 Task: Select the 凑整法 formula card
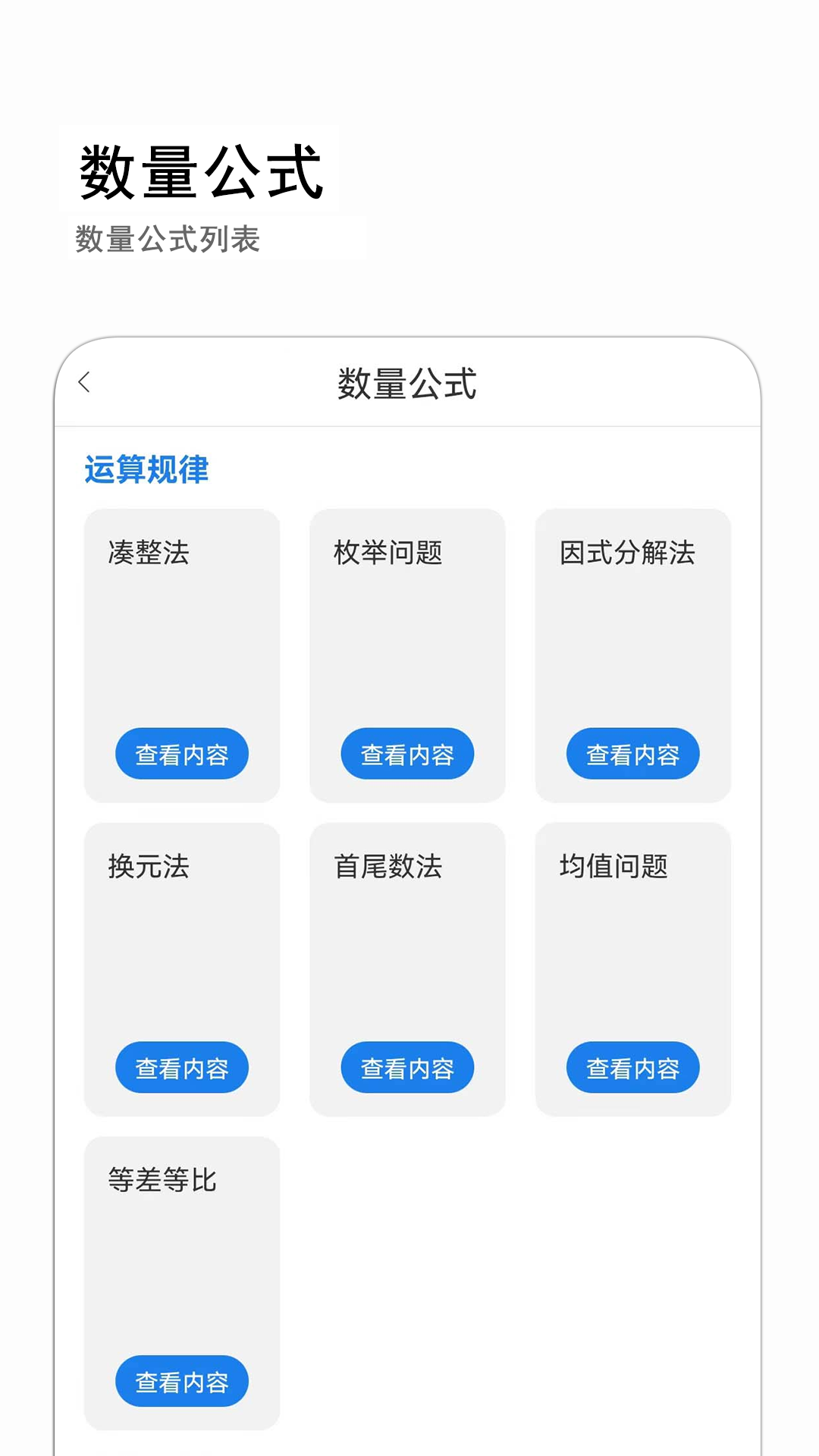(x=181, y=652)
